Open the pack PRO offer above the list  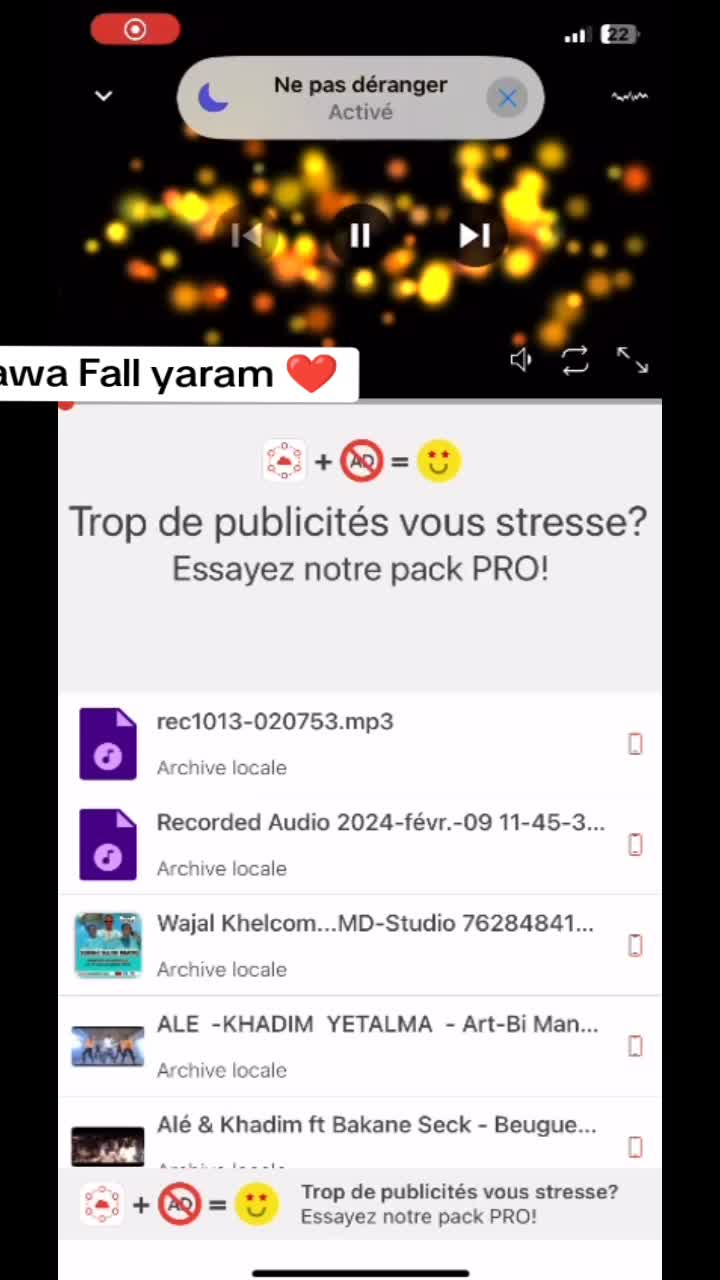(x=360, y=520)
